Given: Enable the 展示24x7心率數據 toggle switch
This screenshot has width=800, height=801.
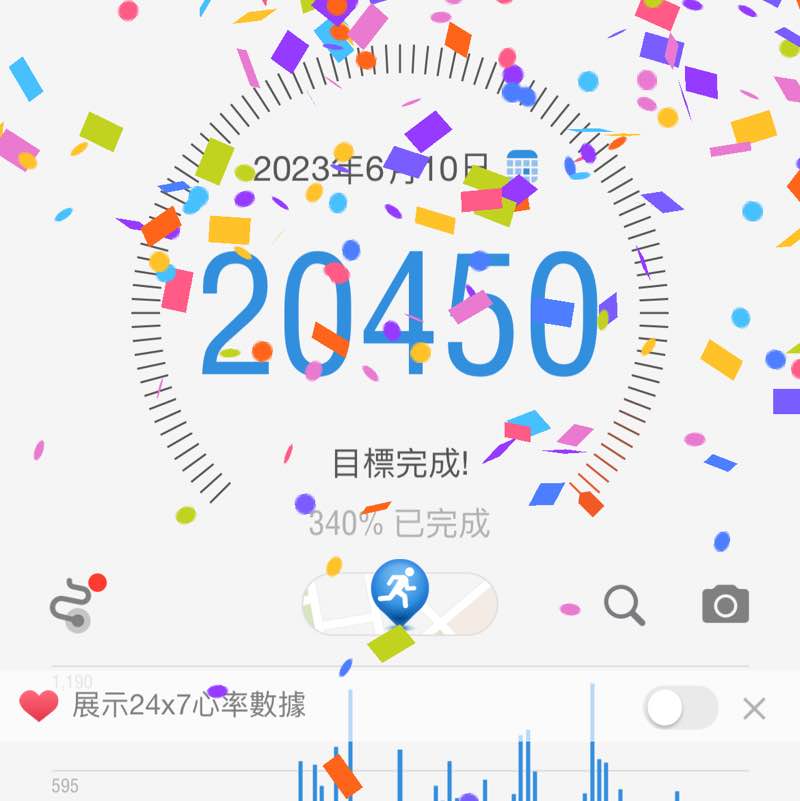Looking at the screenshot, I should click(681, 707).
